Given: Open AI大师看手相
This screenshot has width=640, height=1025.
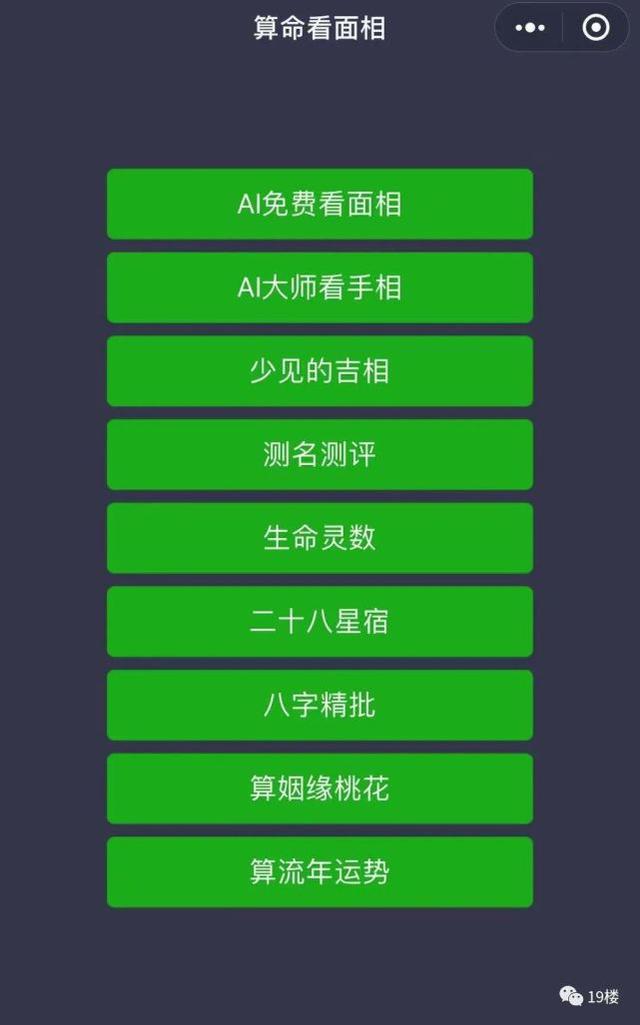Looking at the screenshot, I should pyautogui.click(x=320, y=288).
